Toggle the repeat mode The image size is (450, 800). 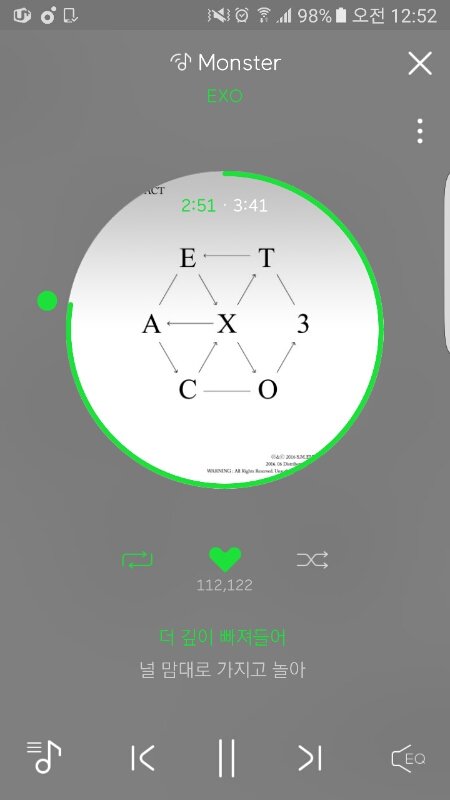coord(137,560)
